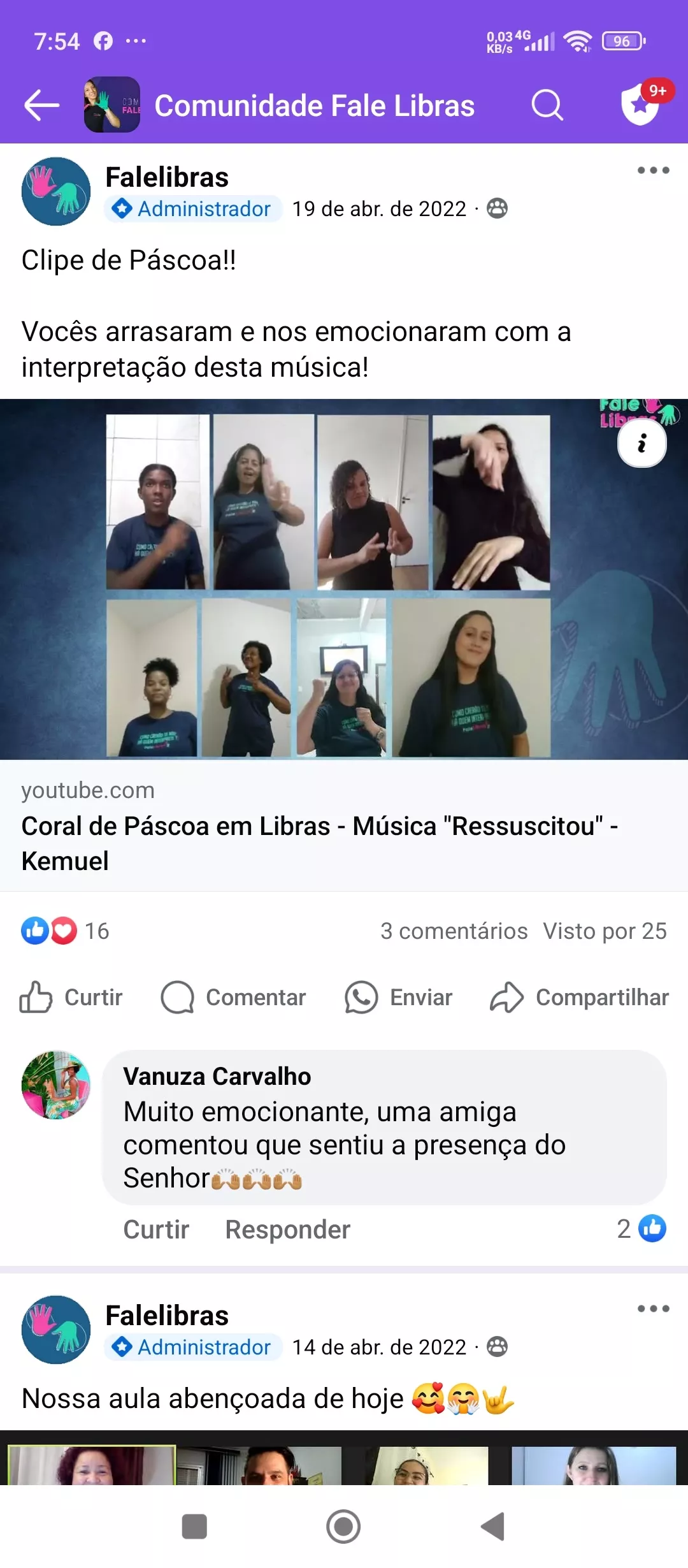Open options for the 14 de abr. post

tap(653, 1309)
